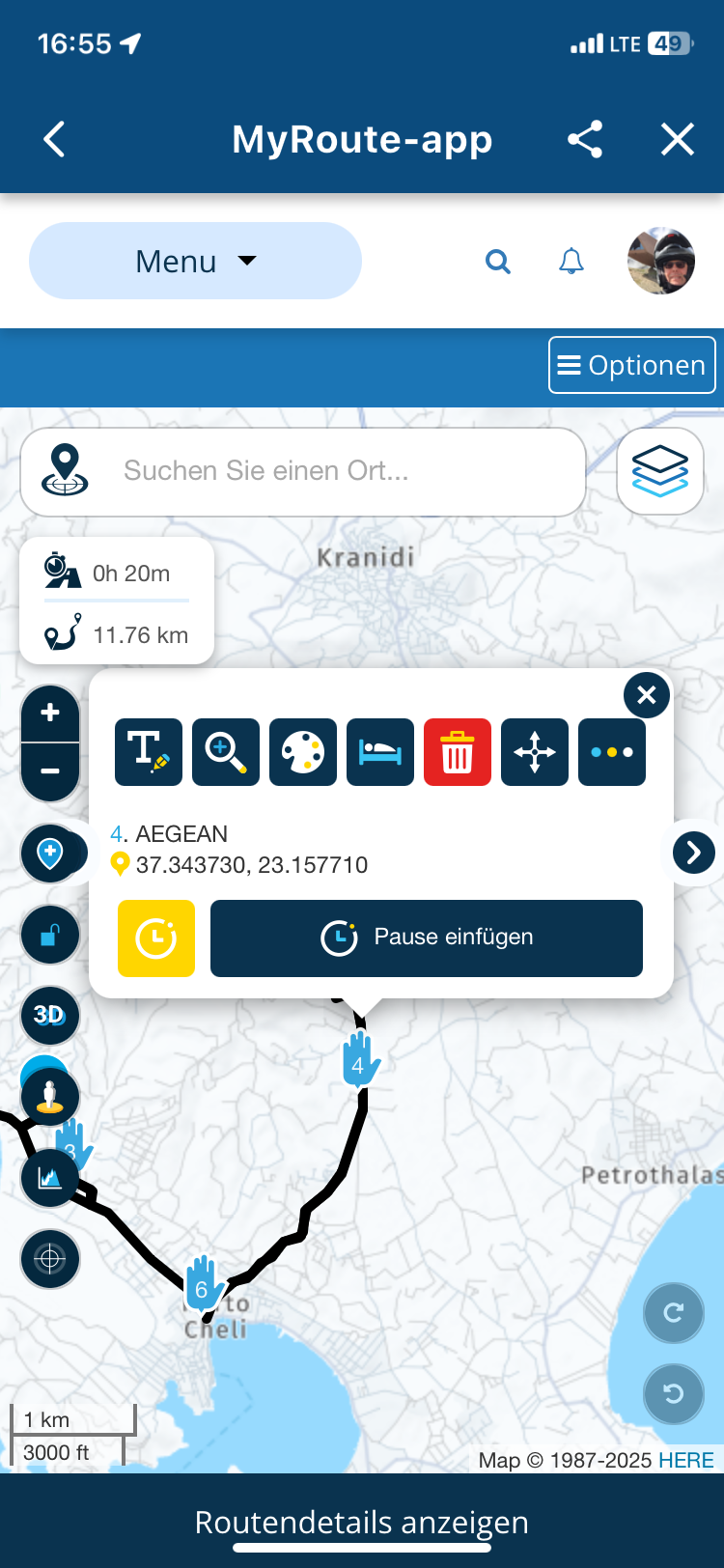The image size is (724, 1568).
Task: Delete waypoint 4 with the trash icon
Action: coord(458,752)
